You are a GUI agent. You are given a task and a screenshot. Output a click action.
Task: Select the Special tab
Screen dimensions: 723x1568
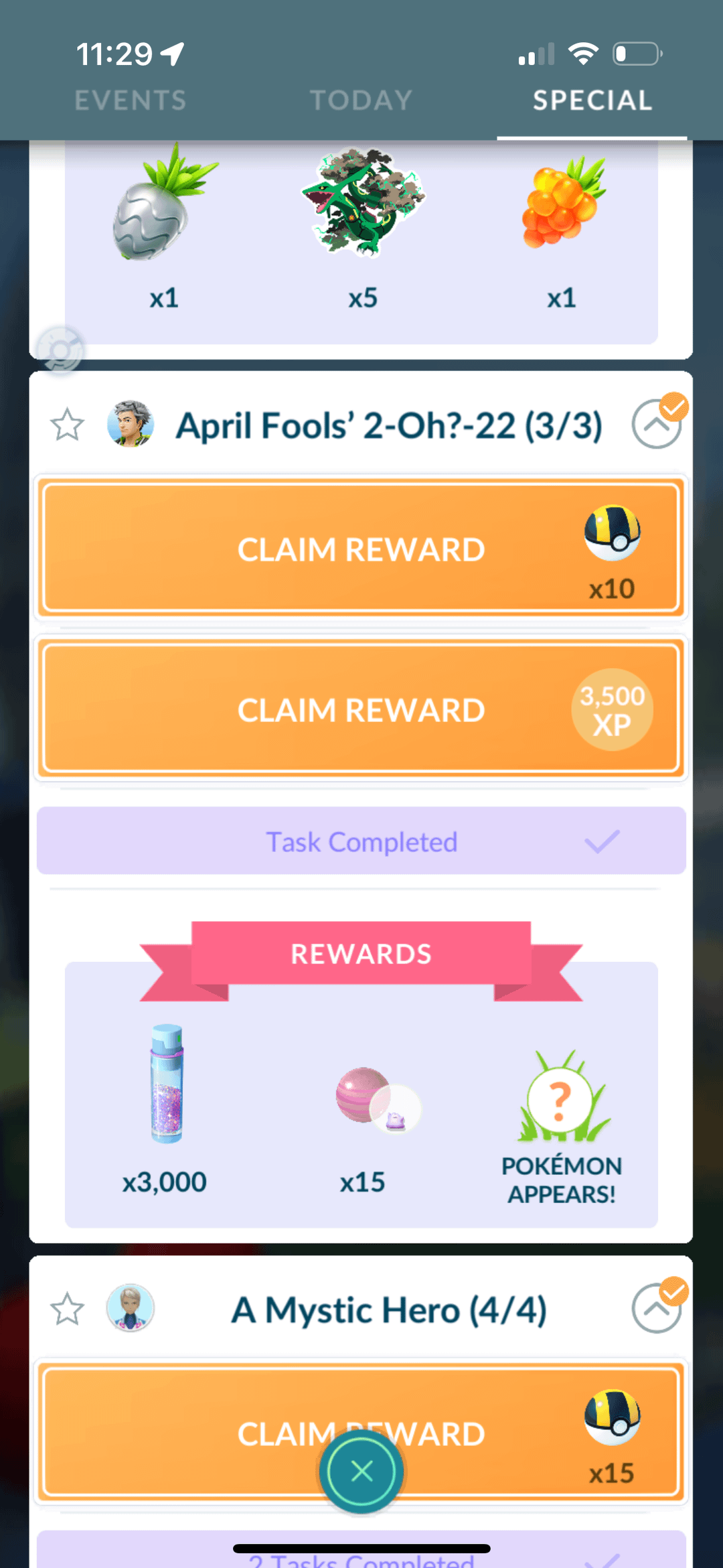pyautogui.click(x=592, y=100)
